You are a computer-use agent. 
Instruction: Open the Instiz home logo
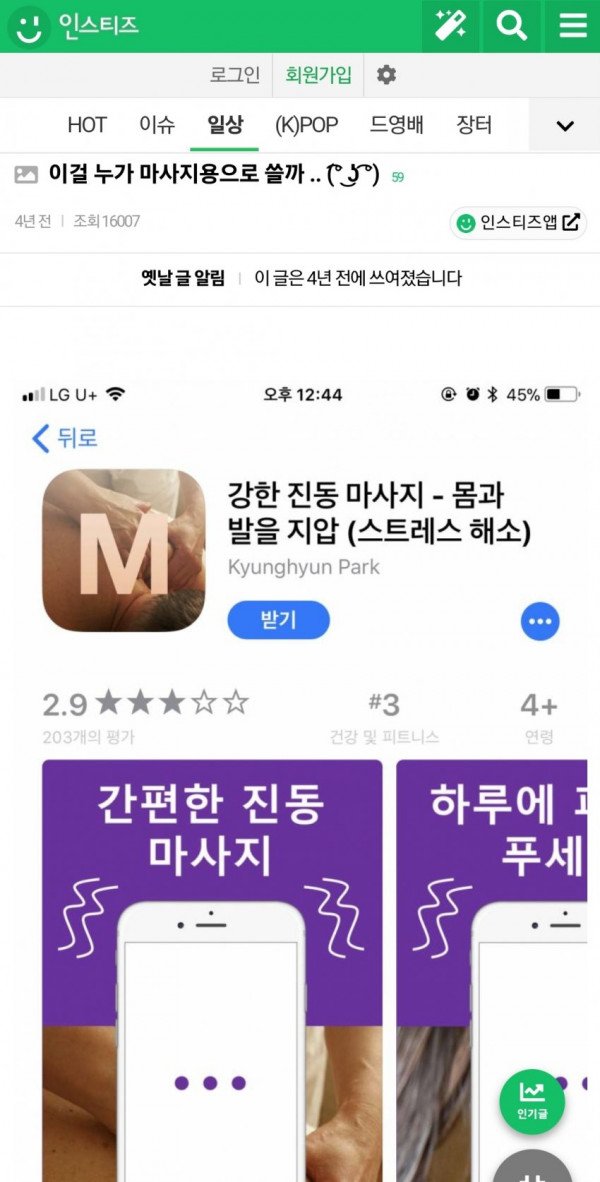(73, 26)
